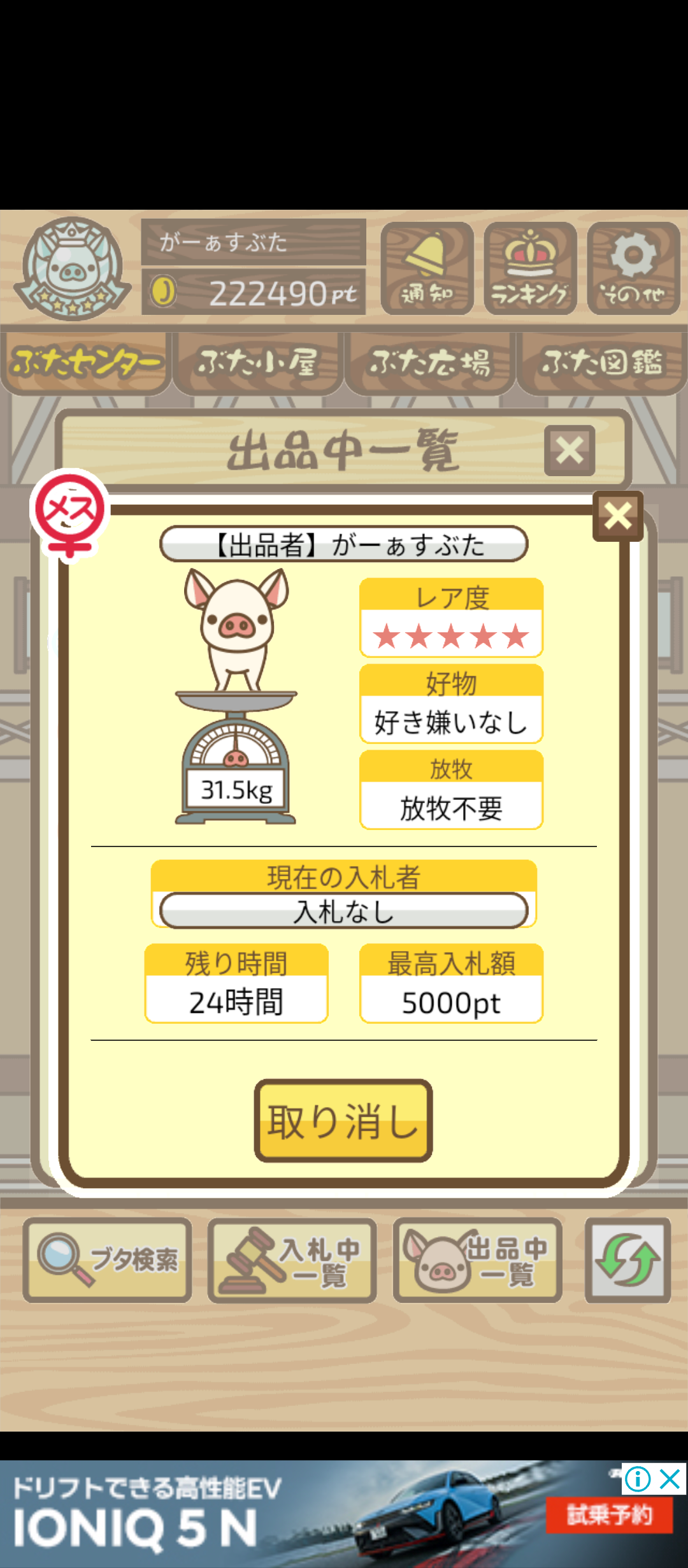Open the ad info icon
This screenshot has height=1568, width=688.
click(638, 1479)
